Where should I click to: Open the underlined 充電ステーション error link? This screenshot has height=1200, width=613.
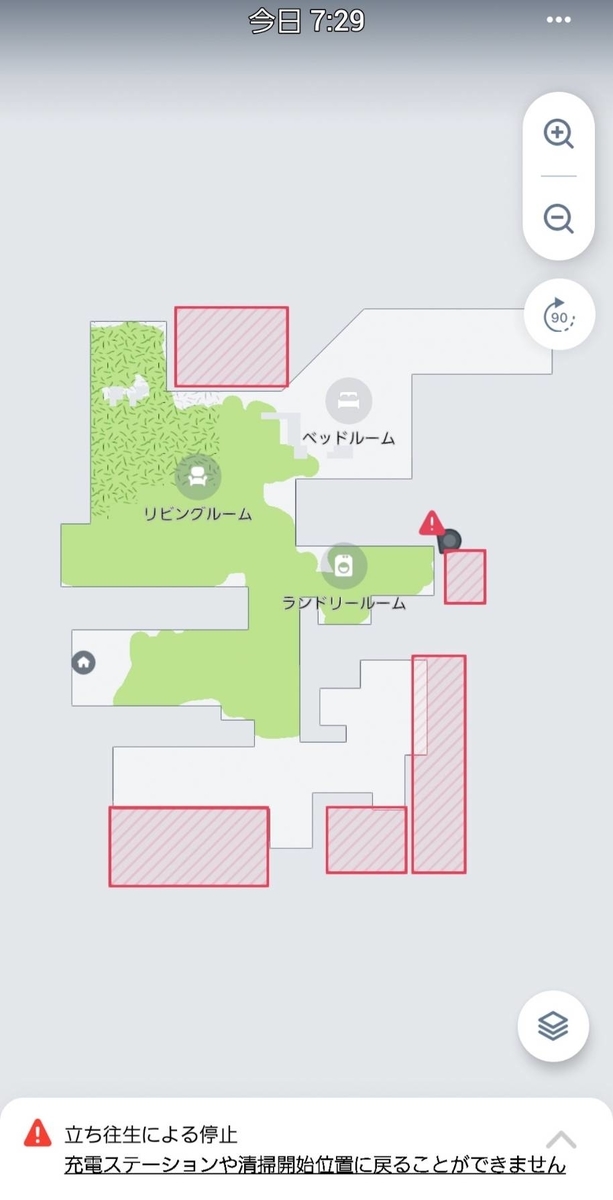click(315, 1165)
